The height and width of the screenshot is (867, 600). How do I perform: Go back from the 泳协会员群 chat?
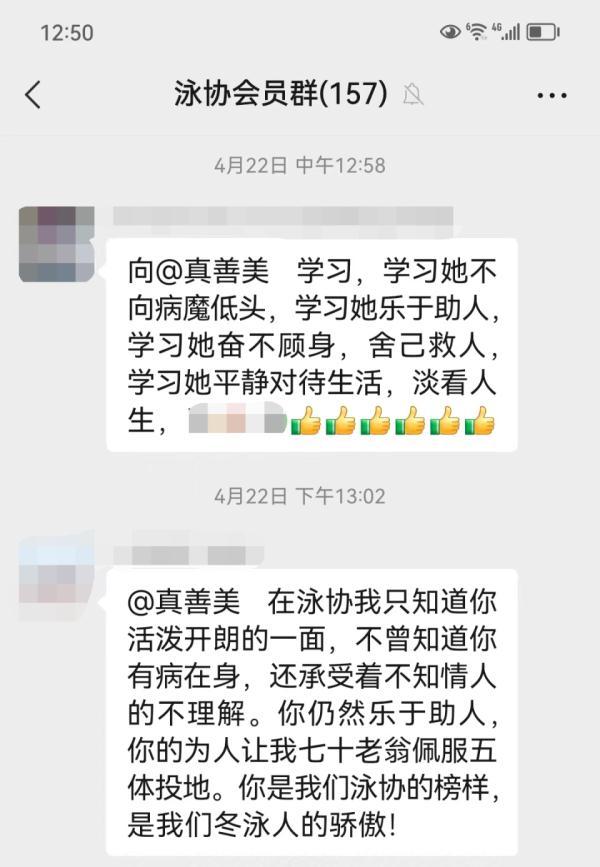[33, 95]
